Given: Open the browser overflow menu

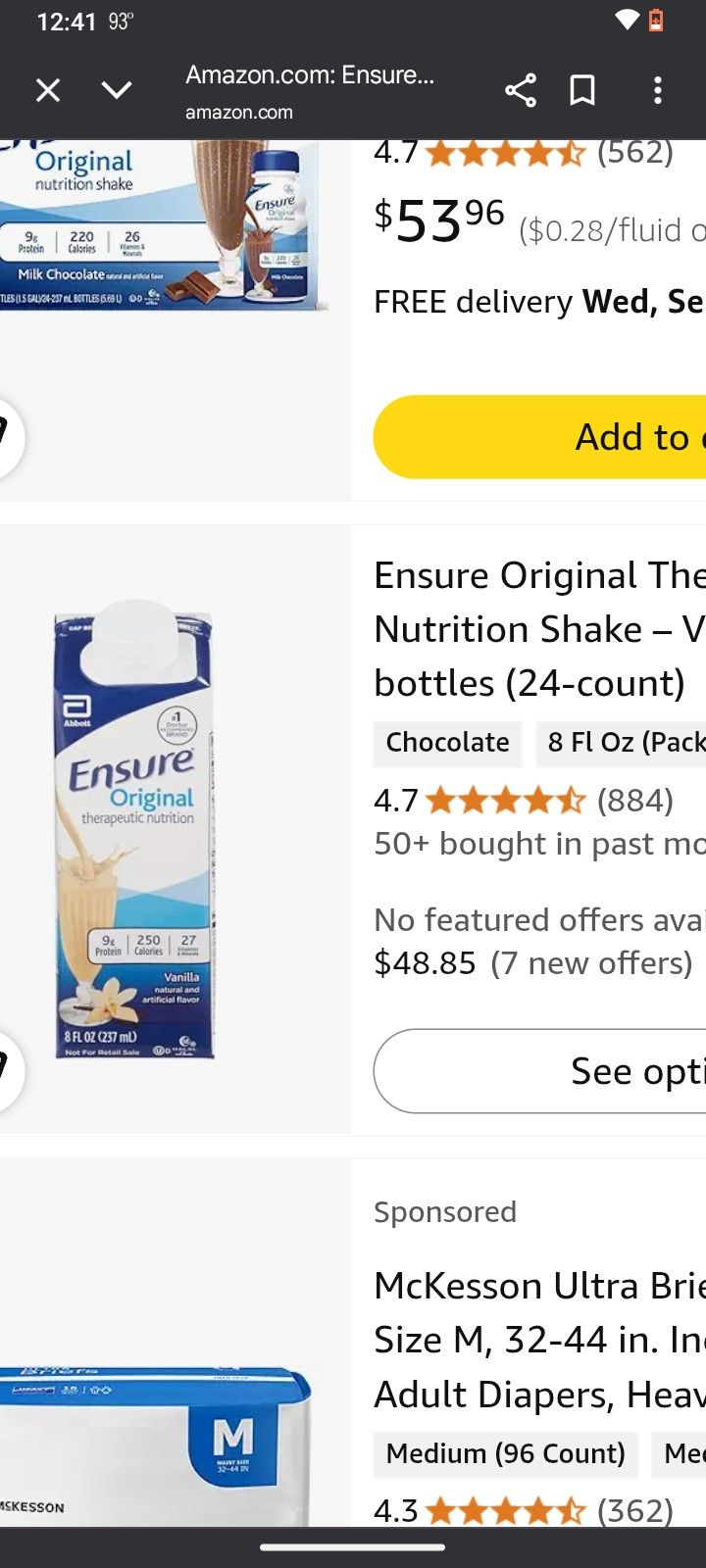Looking at the screenshot, I should 657,91.
